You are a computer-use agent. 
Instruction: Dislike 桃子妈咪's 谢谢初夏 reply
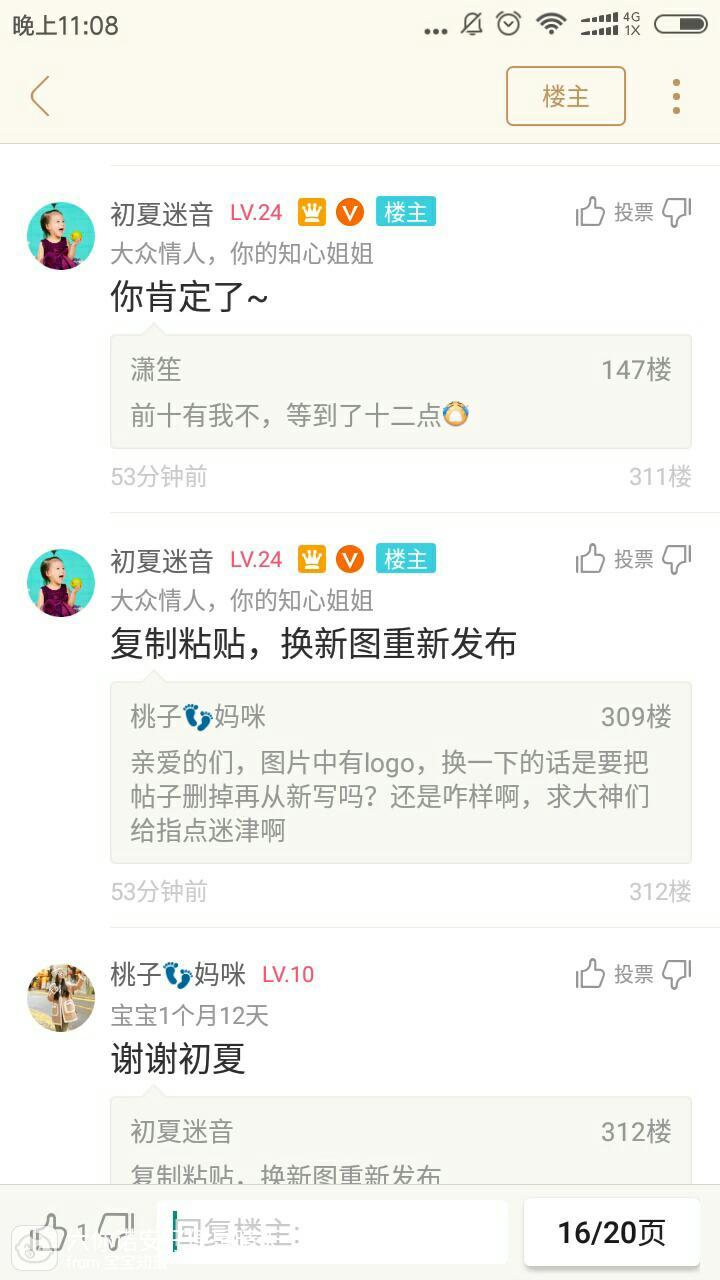point(677,974)
